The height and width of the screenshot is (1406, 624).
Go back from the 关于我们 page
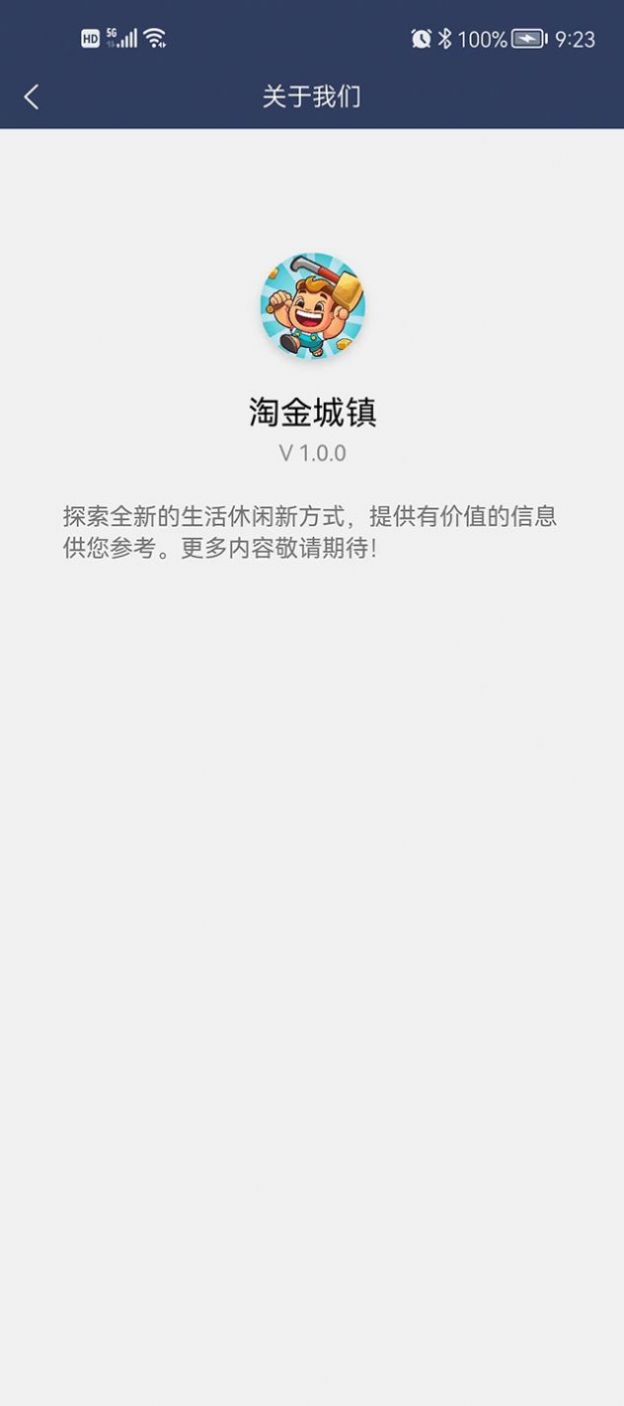[32, 97]
